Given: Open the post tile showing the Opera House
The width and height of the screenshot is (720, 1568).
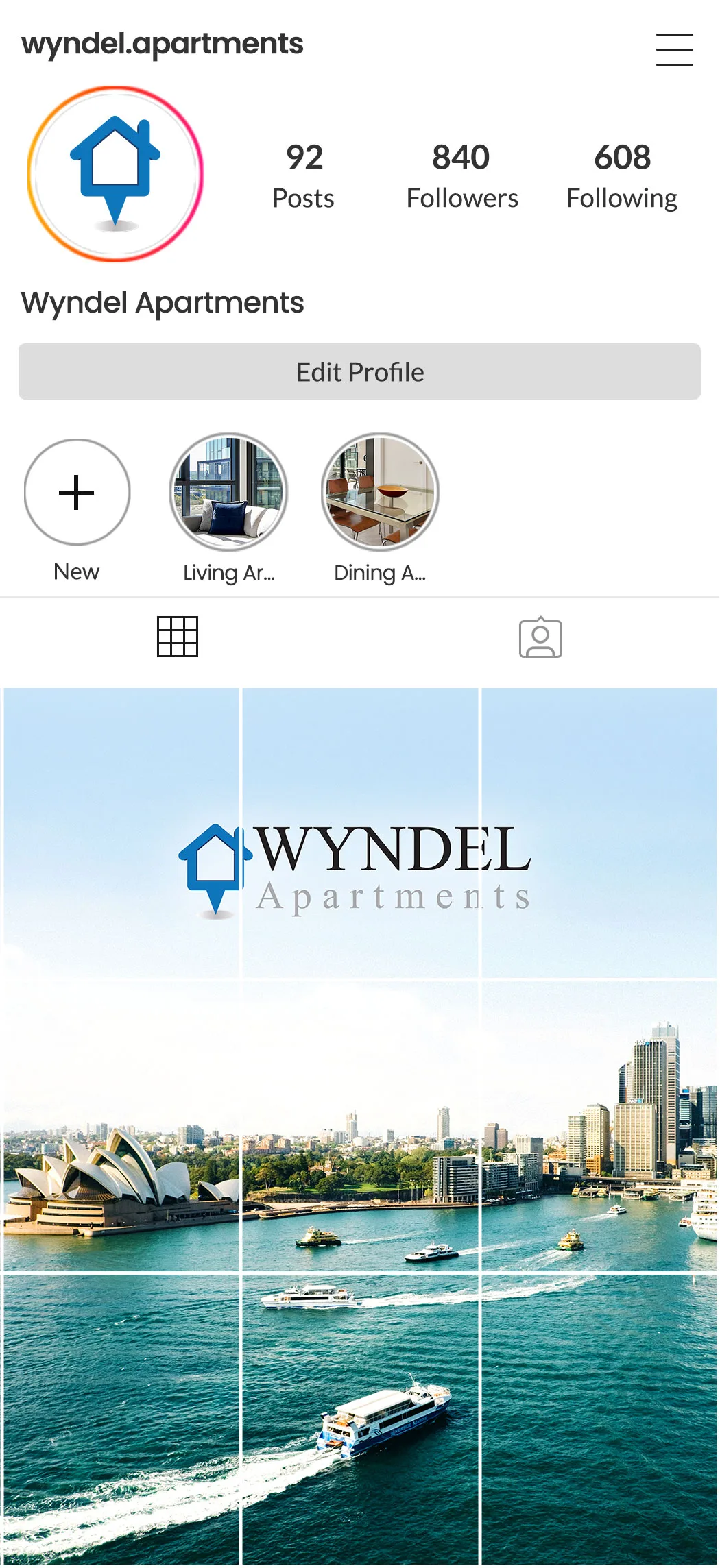Looking at the screenshot, I should click(x=121, y=1125).
